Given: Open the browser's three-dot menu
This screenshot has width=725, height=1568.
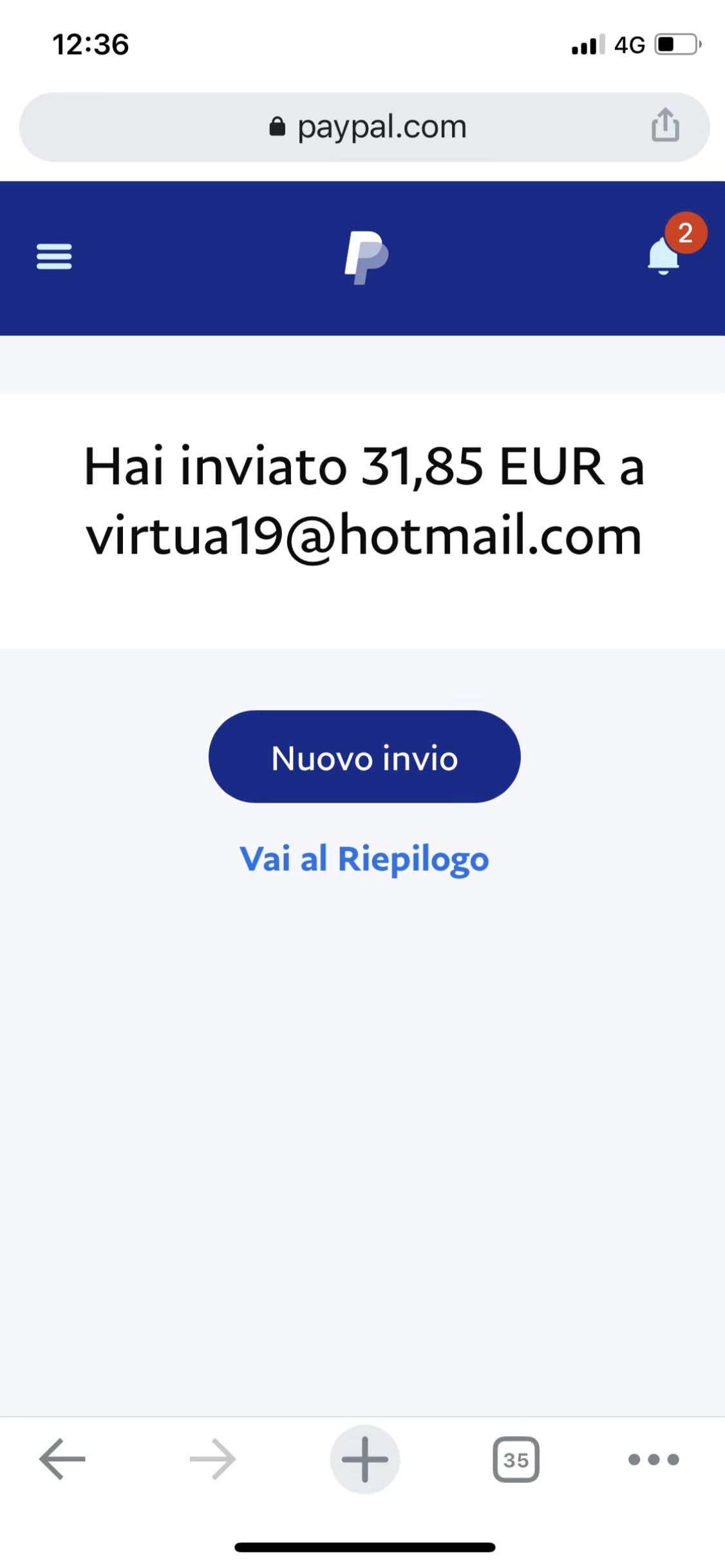Looking at the screenshot, I should pyautogui.click(x=654, y=1459).
